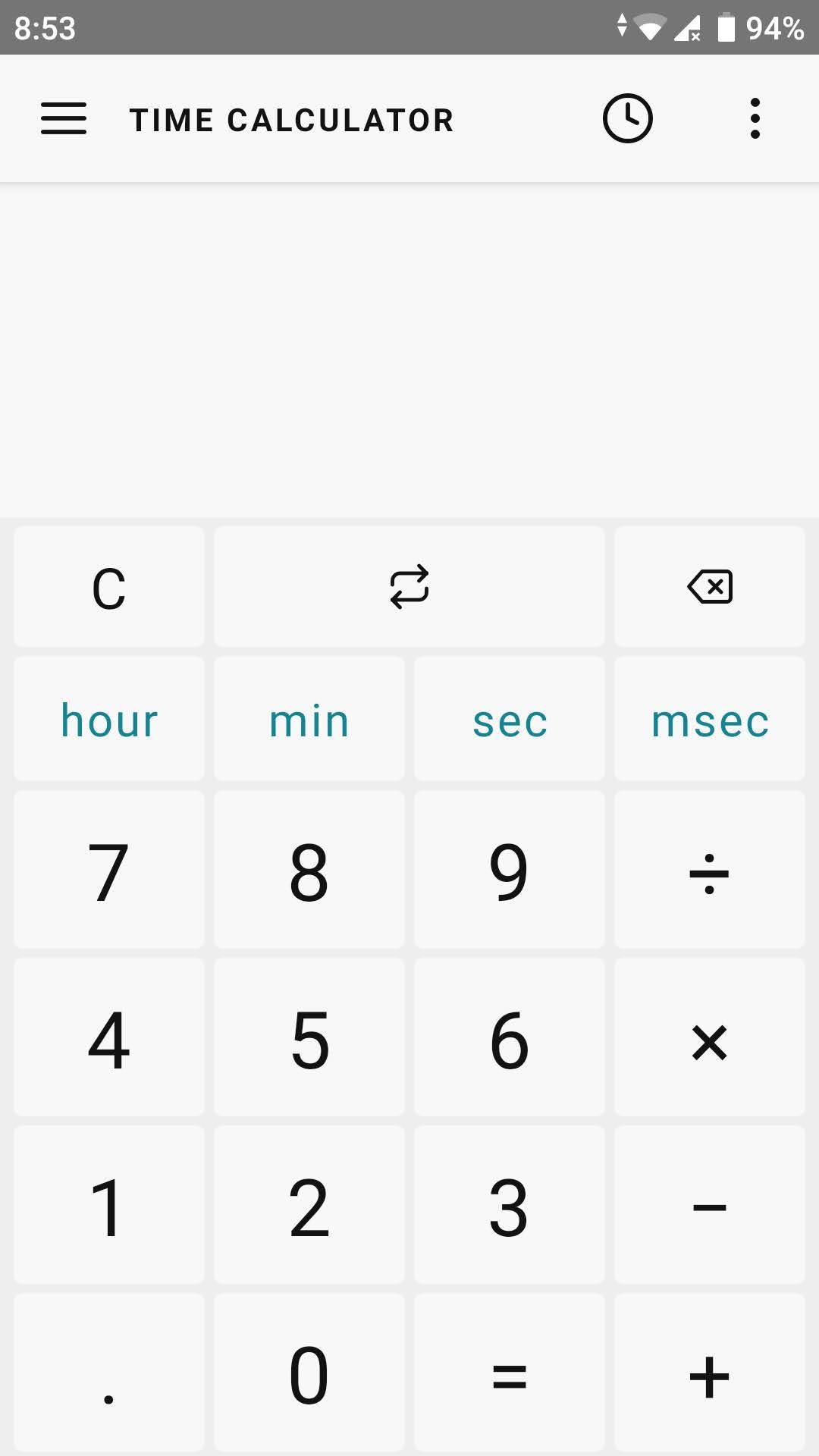Tap the equals key

[x=510, y=1373]
